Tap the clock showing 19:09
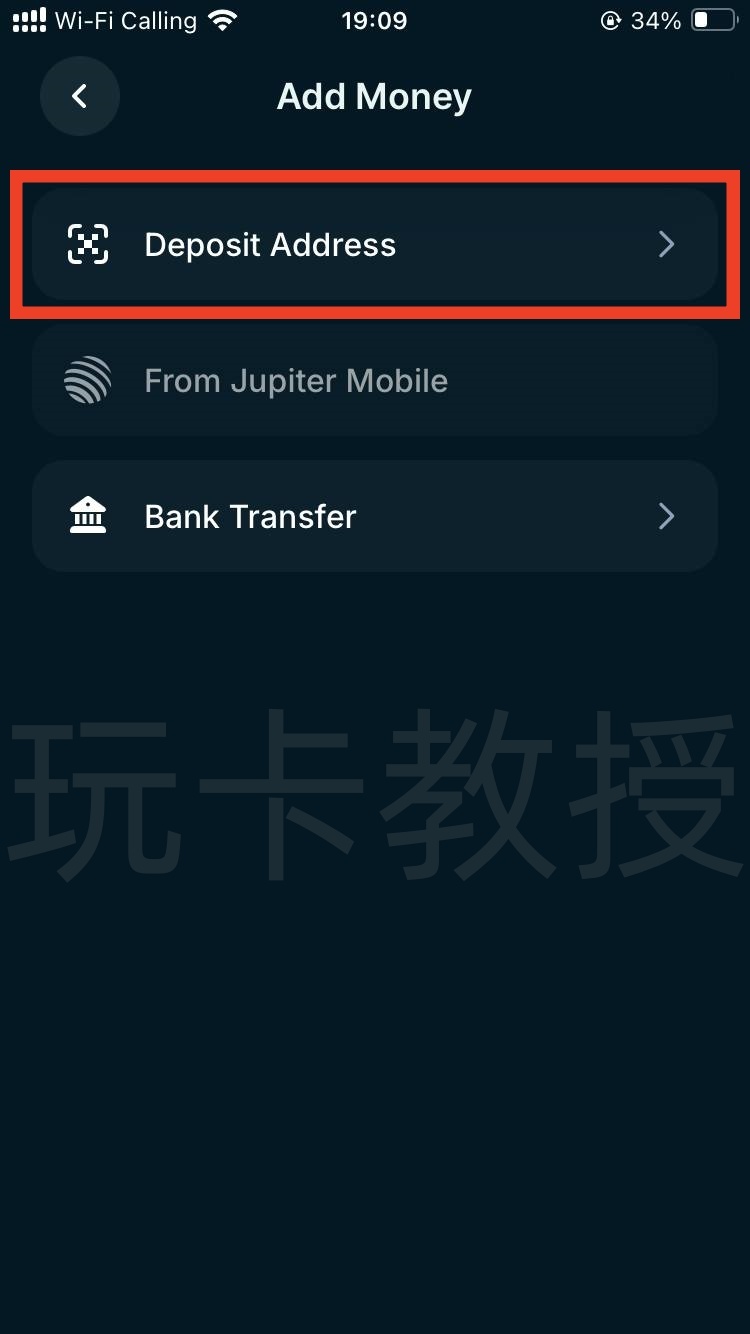 pyautogui.click(x=374, y=19)
